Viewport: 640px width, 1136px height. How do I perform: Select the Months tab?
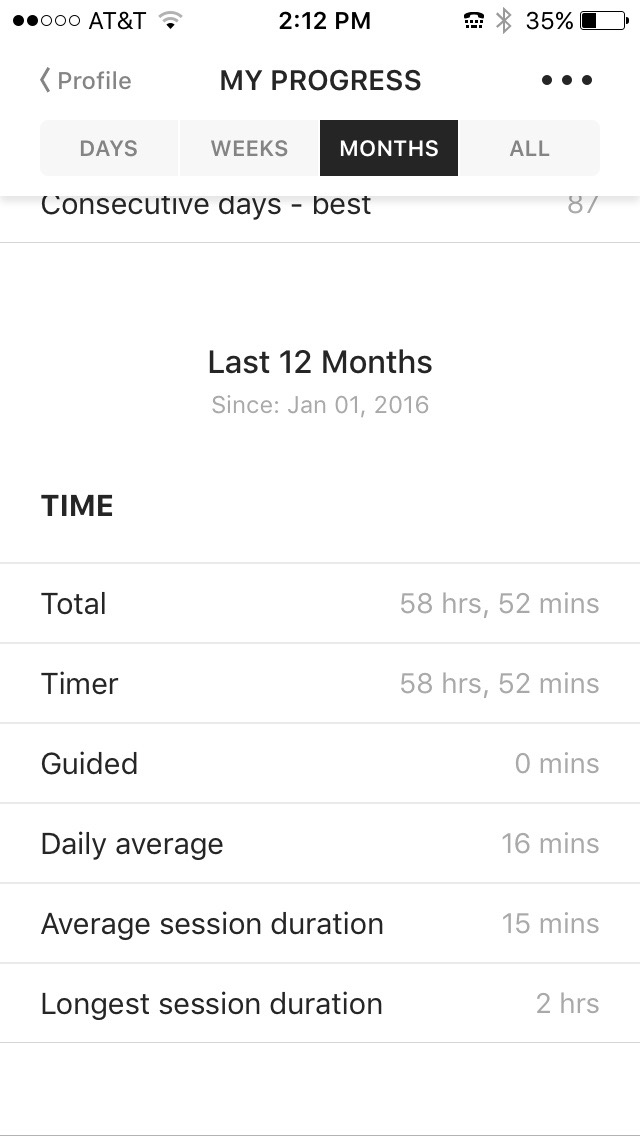click(389, 149)
